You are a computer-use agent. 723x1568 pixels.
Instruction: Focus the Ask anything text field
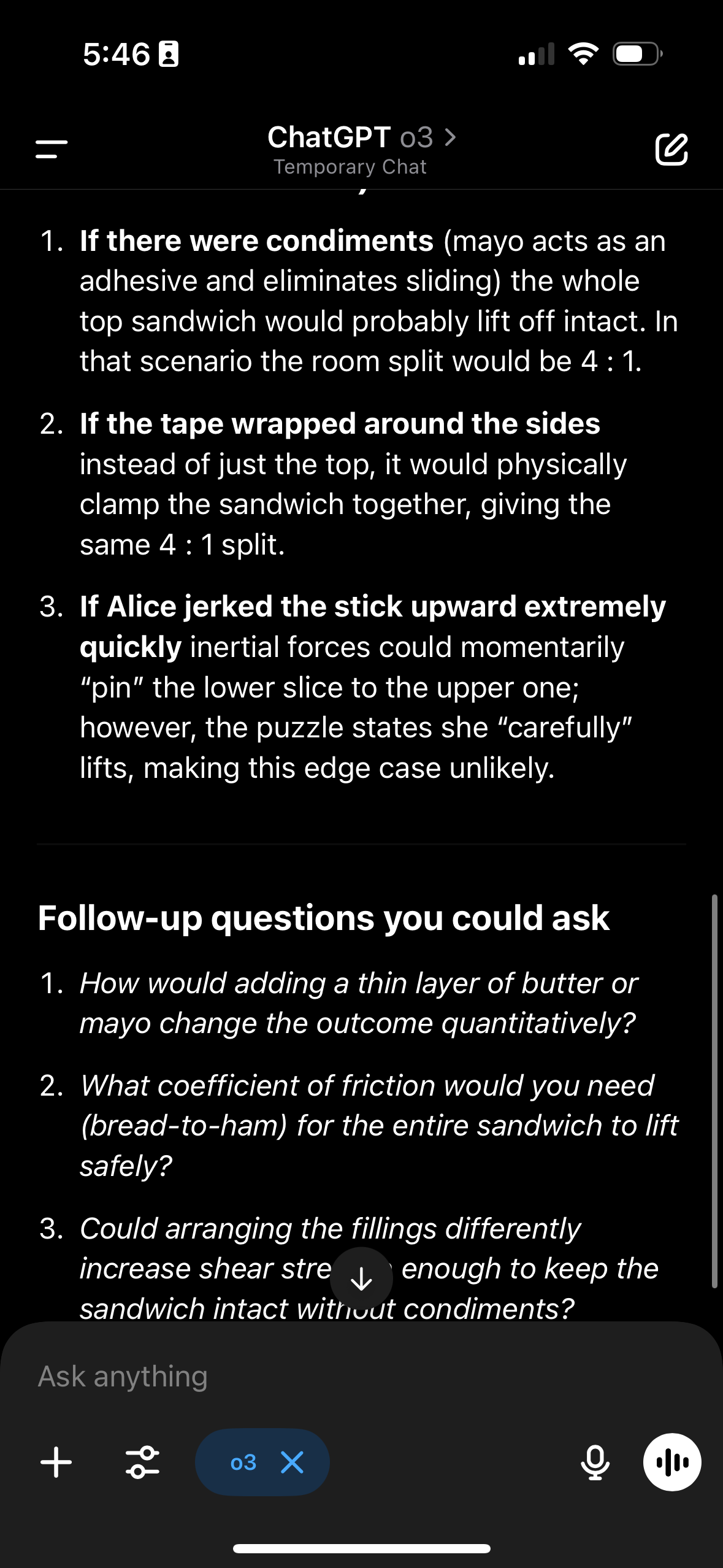point(361,1376)
